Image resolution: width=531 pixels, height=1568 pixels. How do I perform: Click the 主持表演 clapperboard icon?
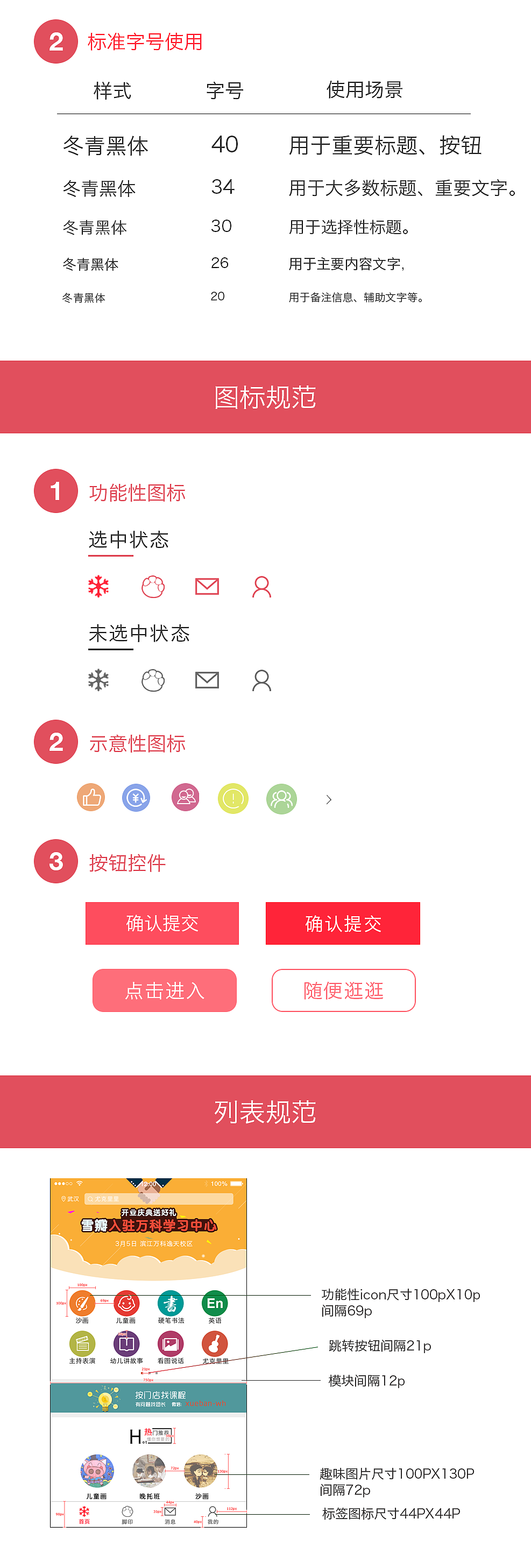(x=83, y=1345)
